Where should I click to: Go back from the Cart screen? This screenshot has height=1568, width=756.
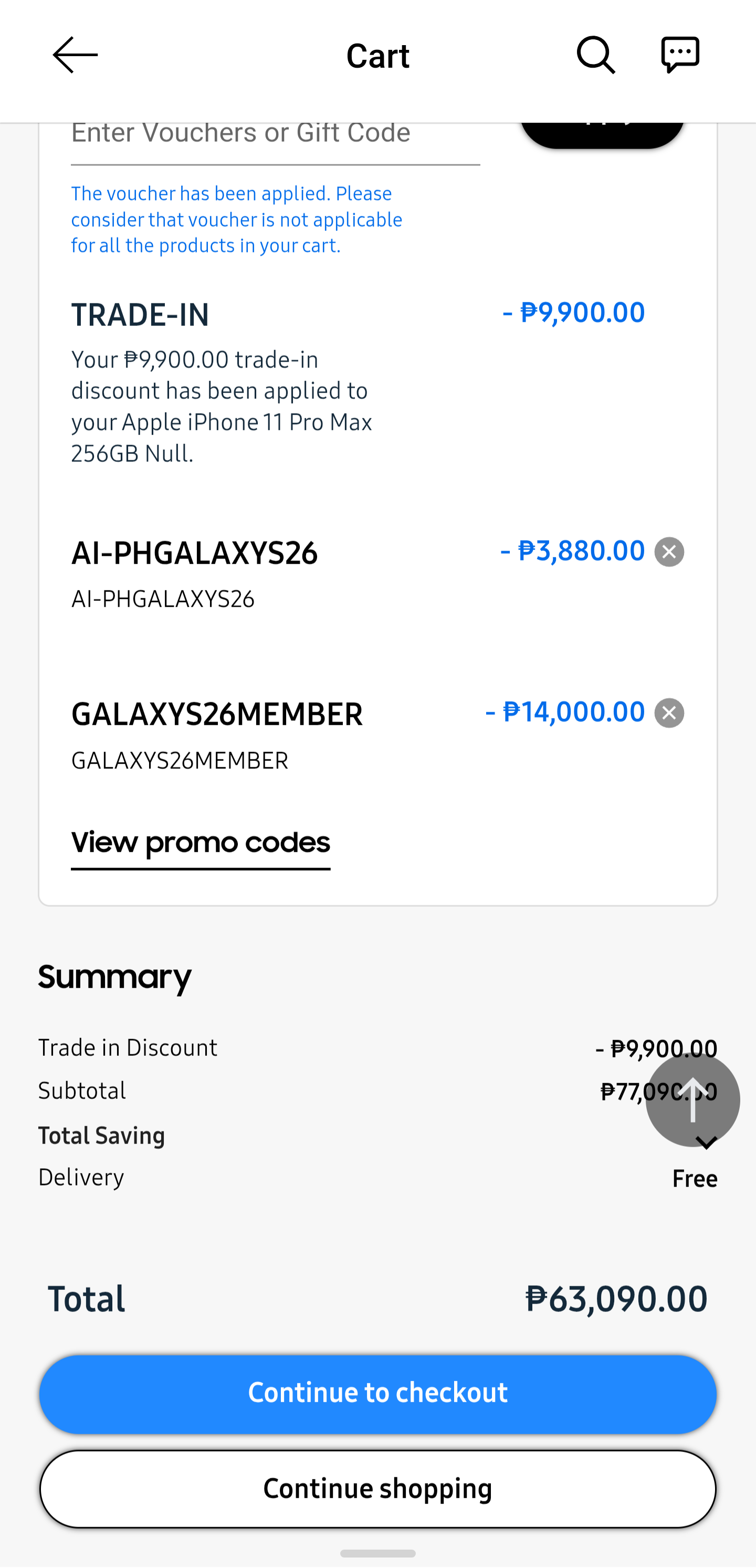(75, 56)
